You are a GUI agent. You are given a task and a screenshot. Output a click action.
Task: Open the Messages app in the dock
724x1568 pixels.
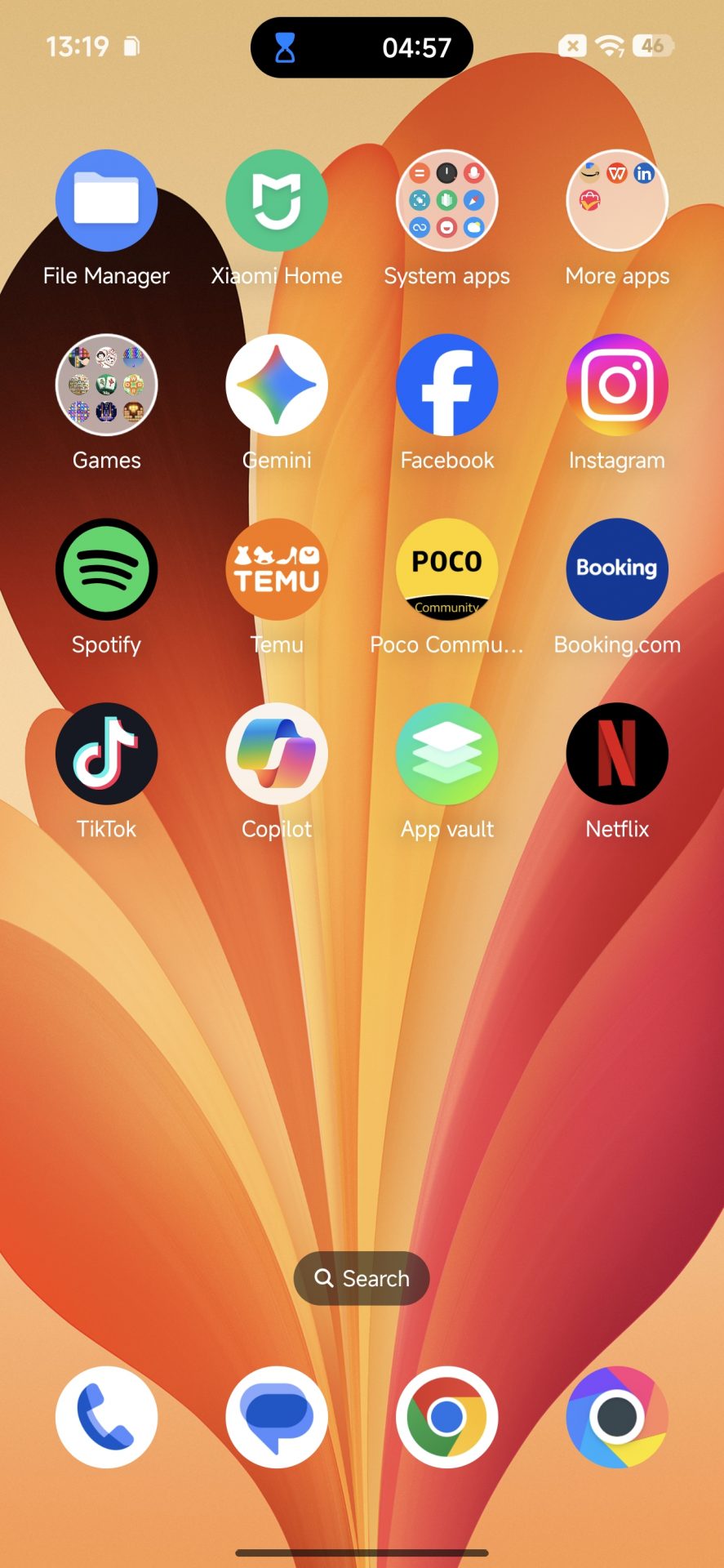[x=277, y=1417]
